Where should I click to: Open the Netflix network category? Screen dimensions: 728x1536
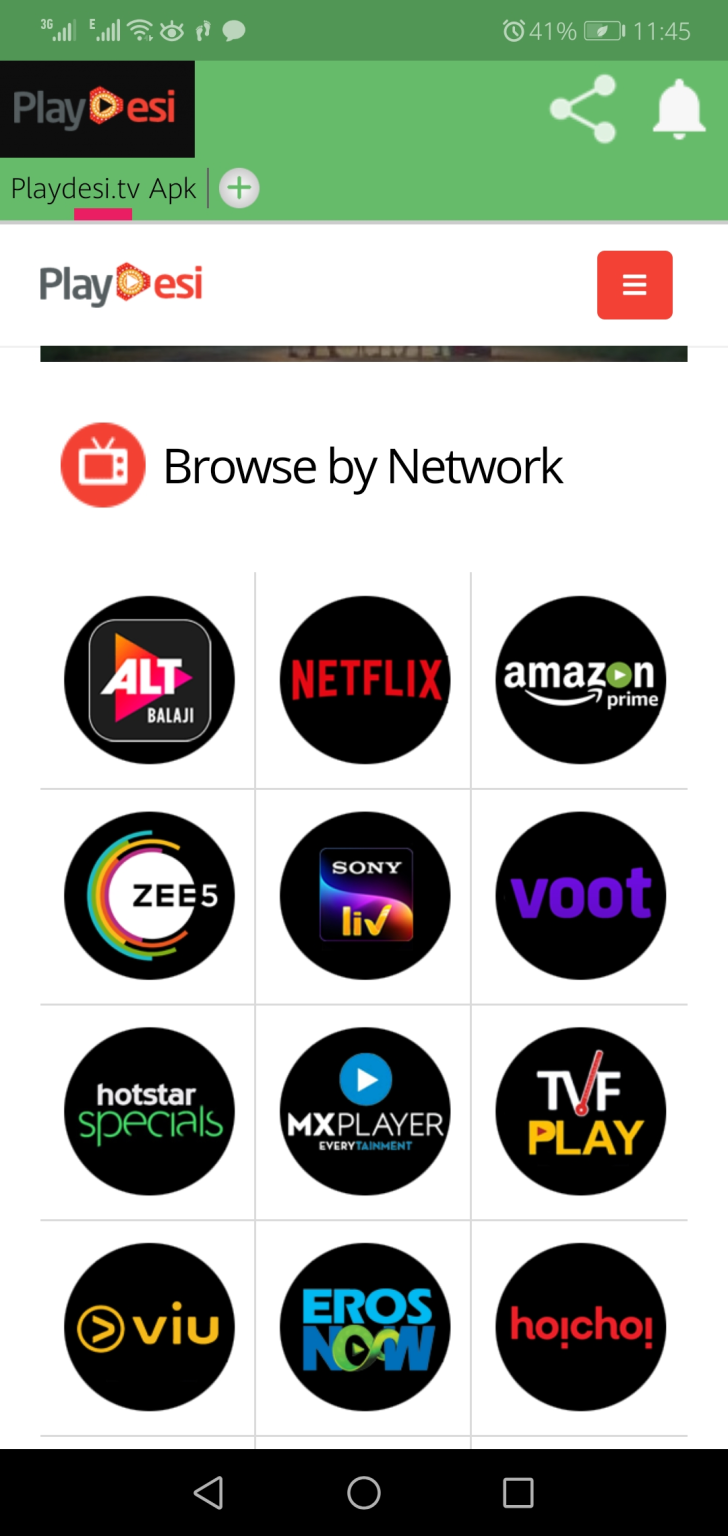click(x=364, y=680)
